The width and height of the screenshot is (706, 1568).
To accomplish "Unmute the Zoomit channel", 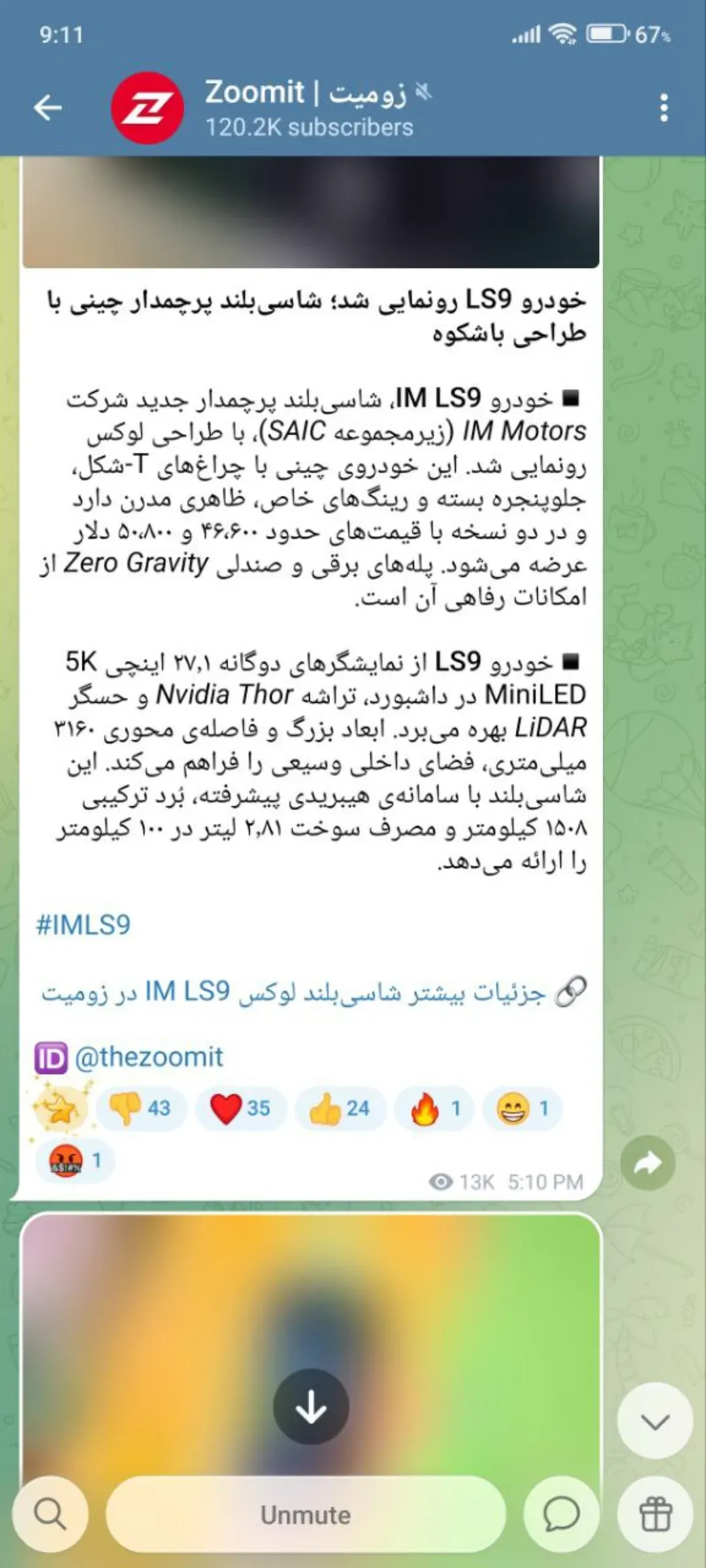I will pos(305,1514).
